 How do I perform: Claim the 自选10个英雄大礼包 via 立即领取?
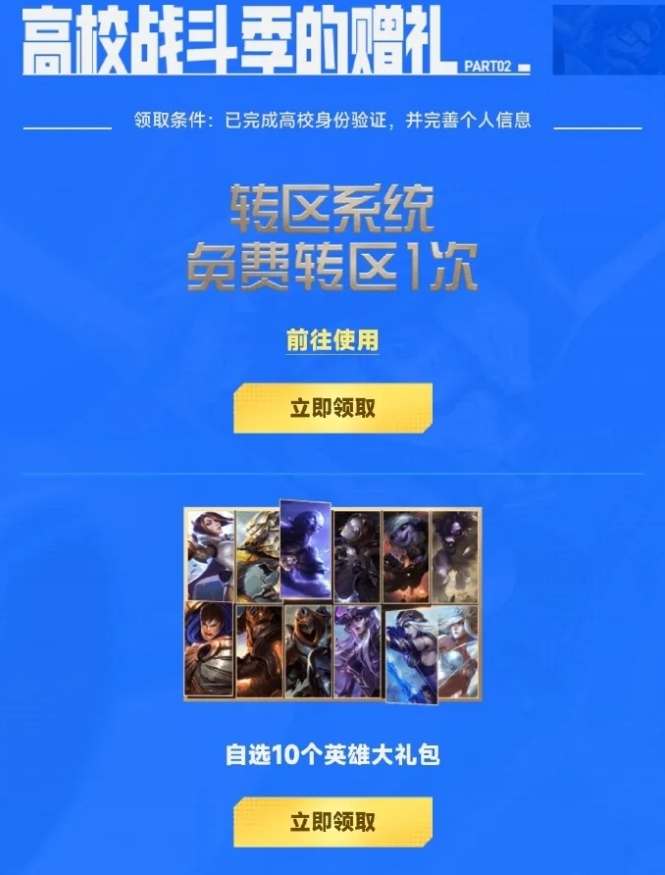click(x=333, y=822)
